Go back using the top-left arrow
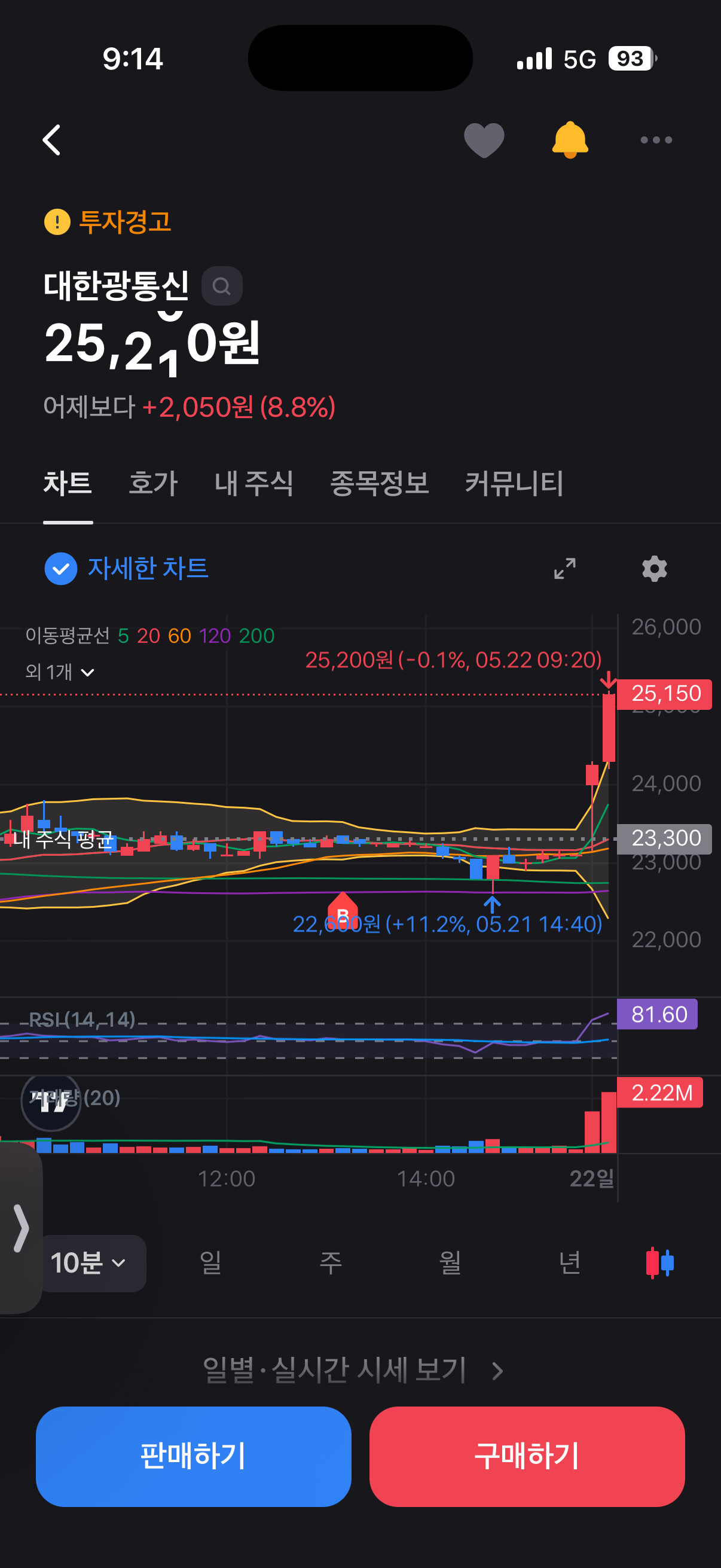Viewport: 721px width, 1568px height. click(52, 140)
